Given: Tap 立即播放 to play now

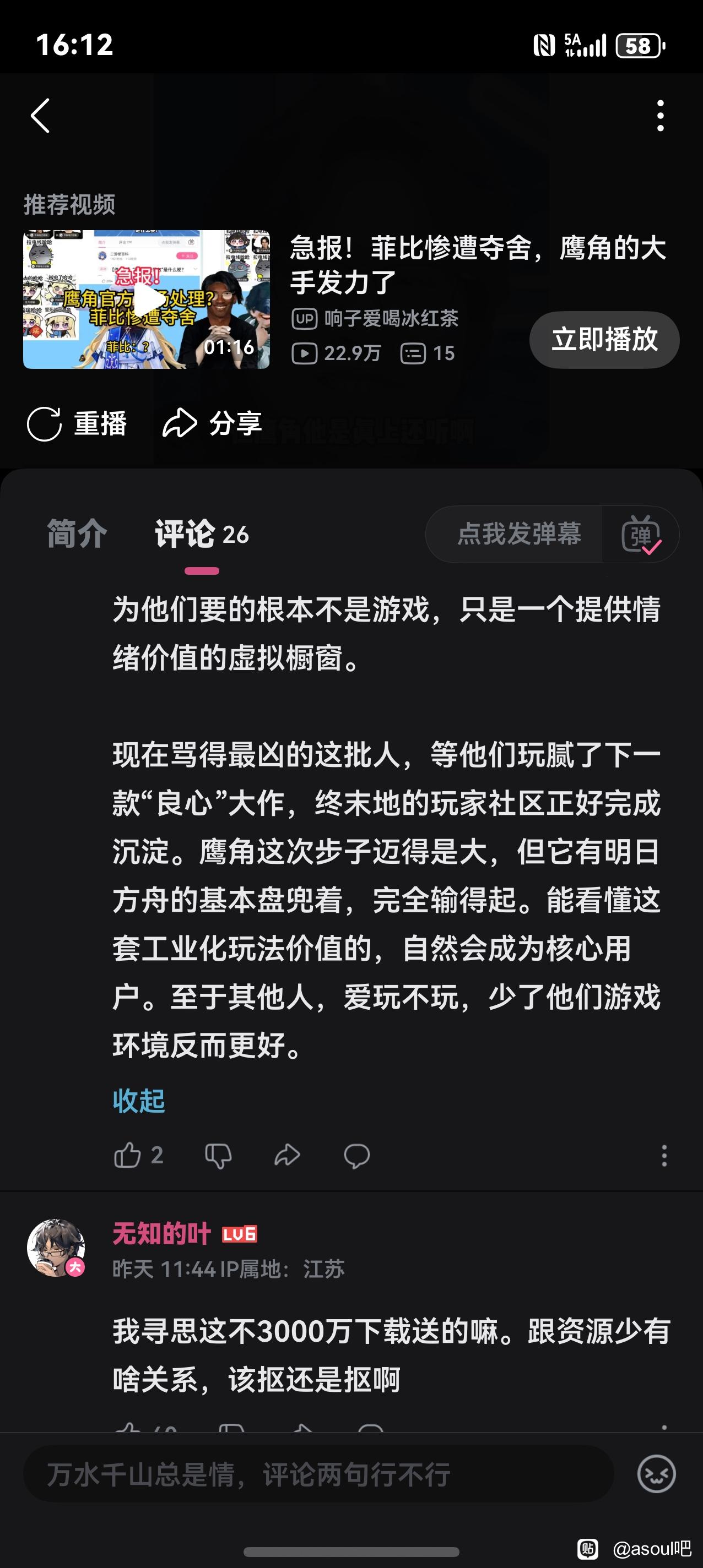Looking at the screenshot, I should pyautogui.click(x=604, y=340).
